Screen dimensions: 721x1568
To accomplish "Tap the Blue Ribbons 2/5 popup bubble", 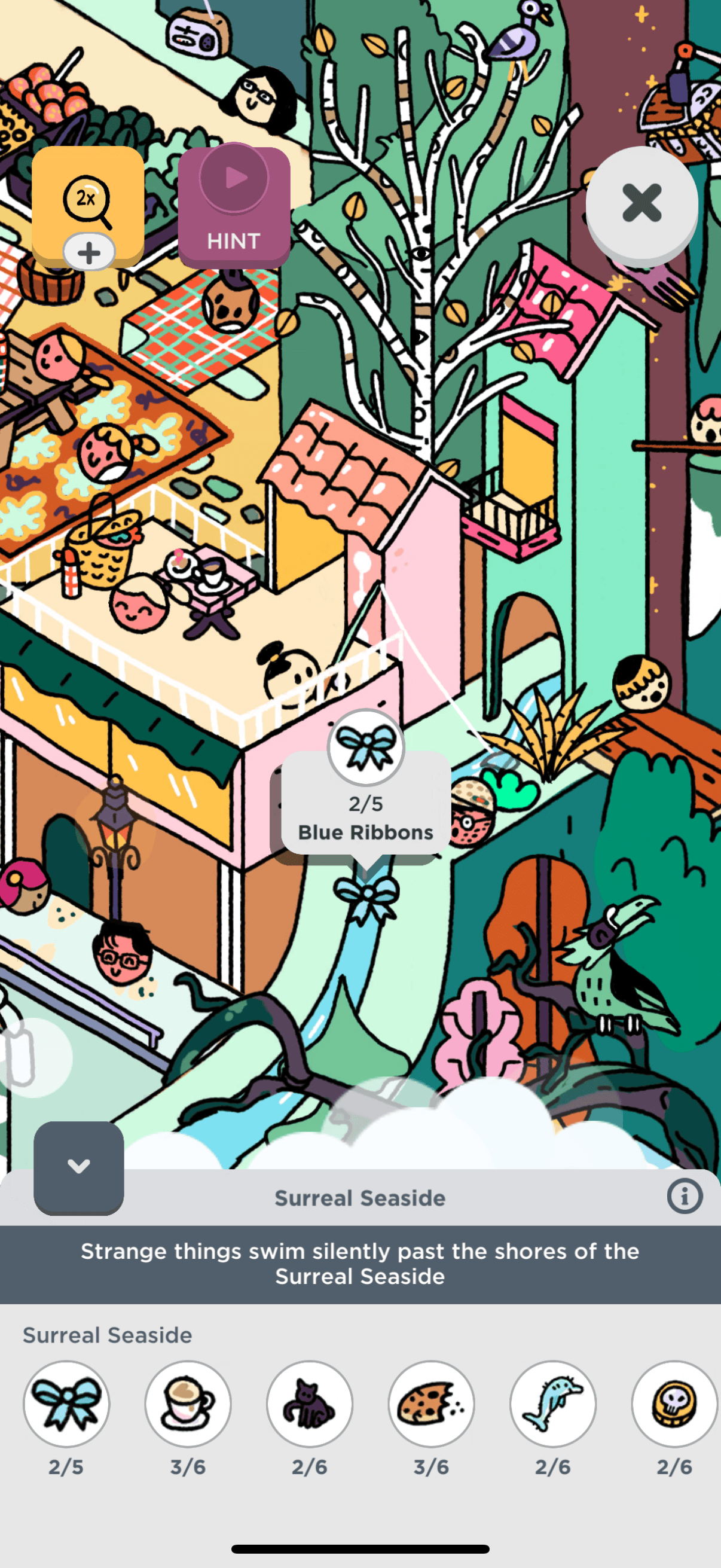I will coord(366,803).
